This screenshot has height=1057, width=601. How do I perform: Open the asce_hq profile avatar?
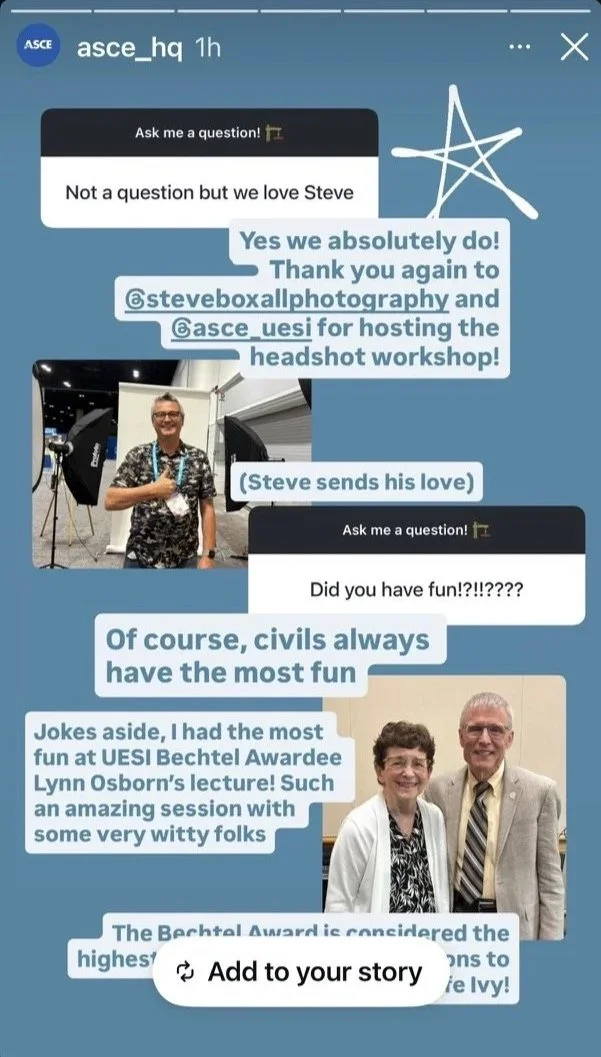tap(38, 45)
